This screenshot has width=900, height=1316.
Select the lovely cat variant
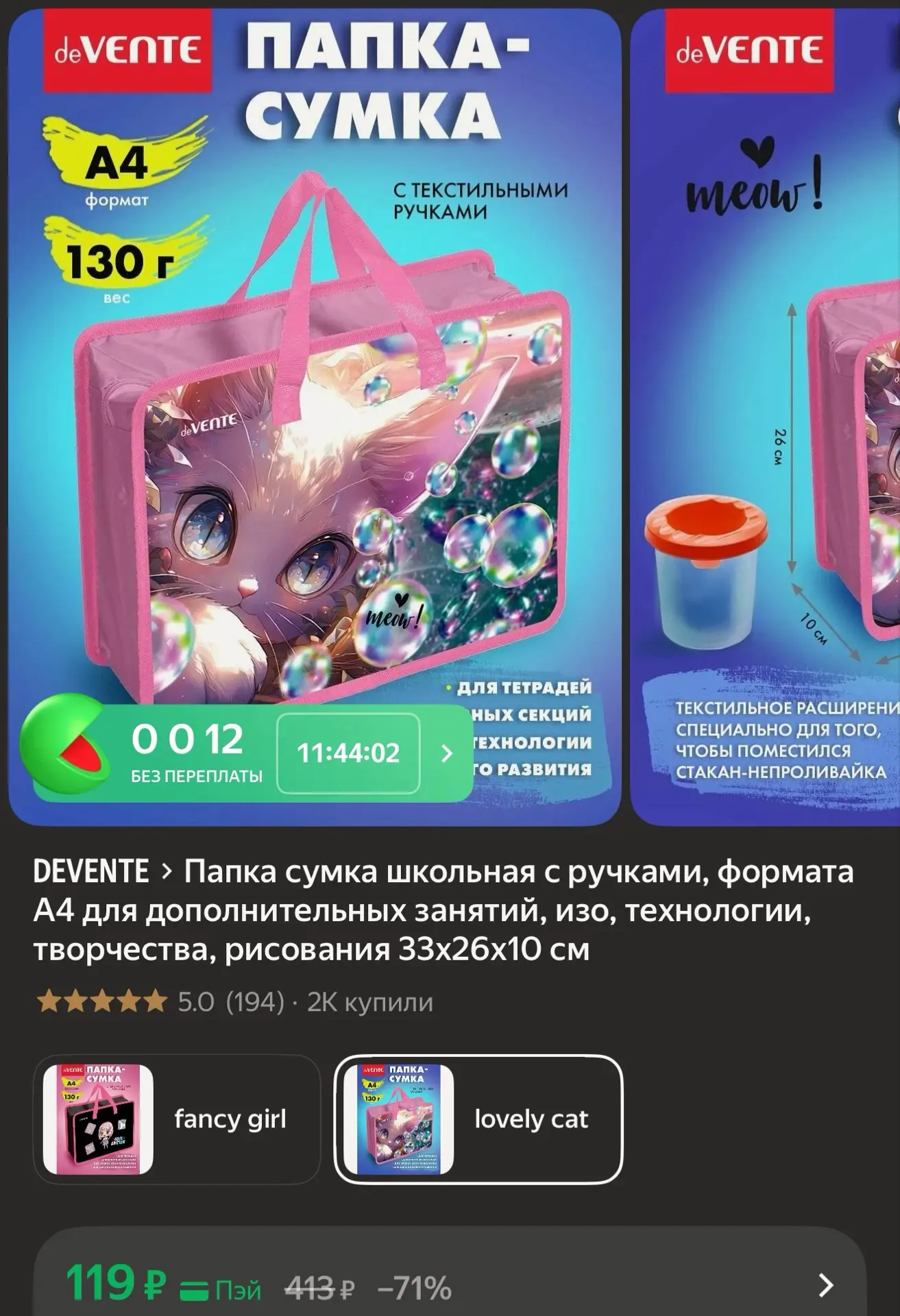pyautogui.click(x=478, y=1119)
